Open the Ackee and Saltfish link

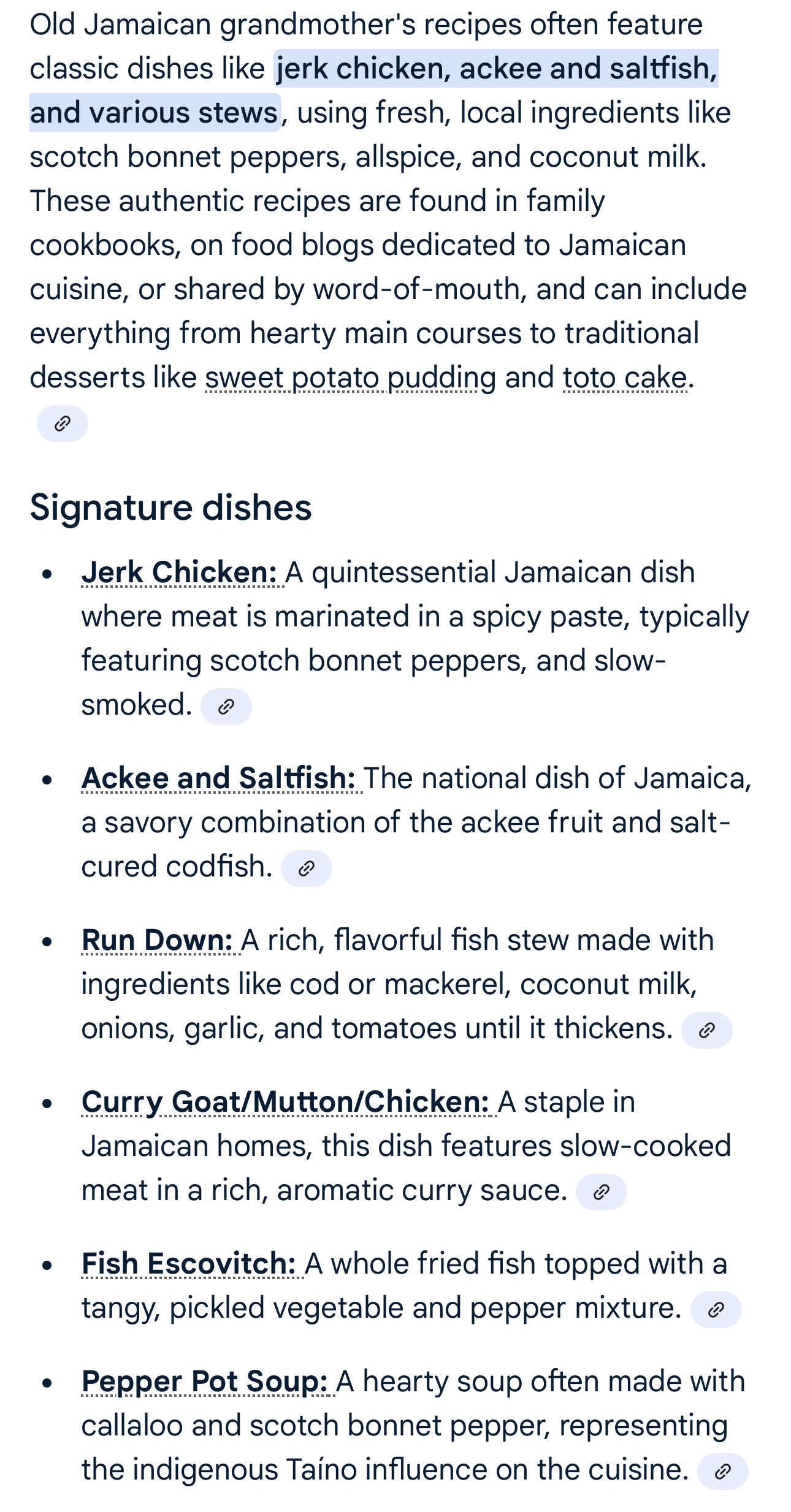pos(218,778)
